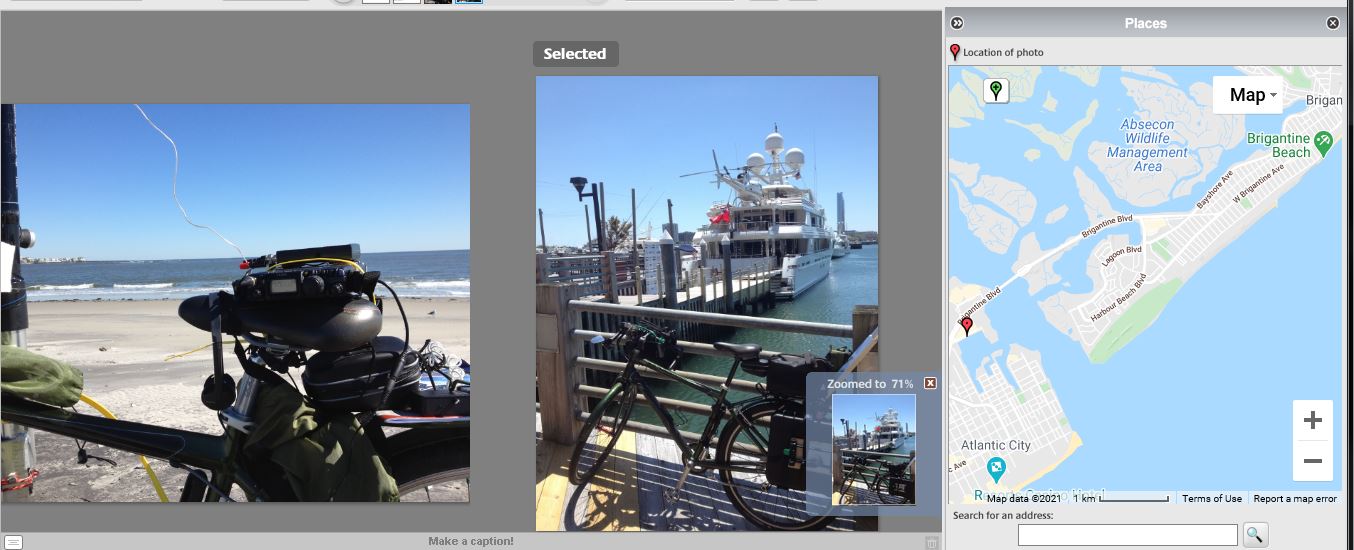Screen dimensions: 1354x550
Task: Toggle the caption icon at bottom left
Action: (x=13, y=542)
